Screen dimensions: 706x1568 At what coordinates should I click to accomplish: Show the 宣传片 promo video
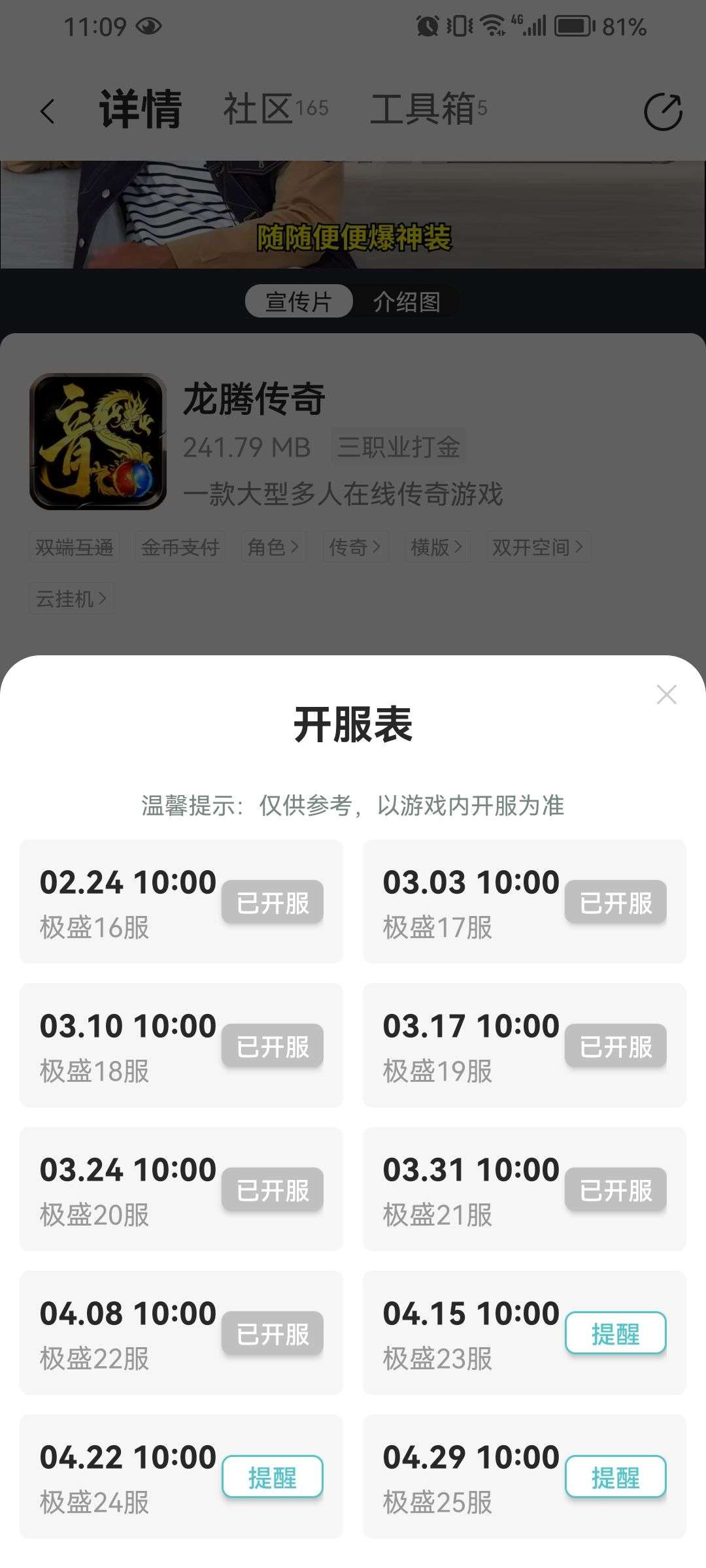click(299, 302)
